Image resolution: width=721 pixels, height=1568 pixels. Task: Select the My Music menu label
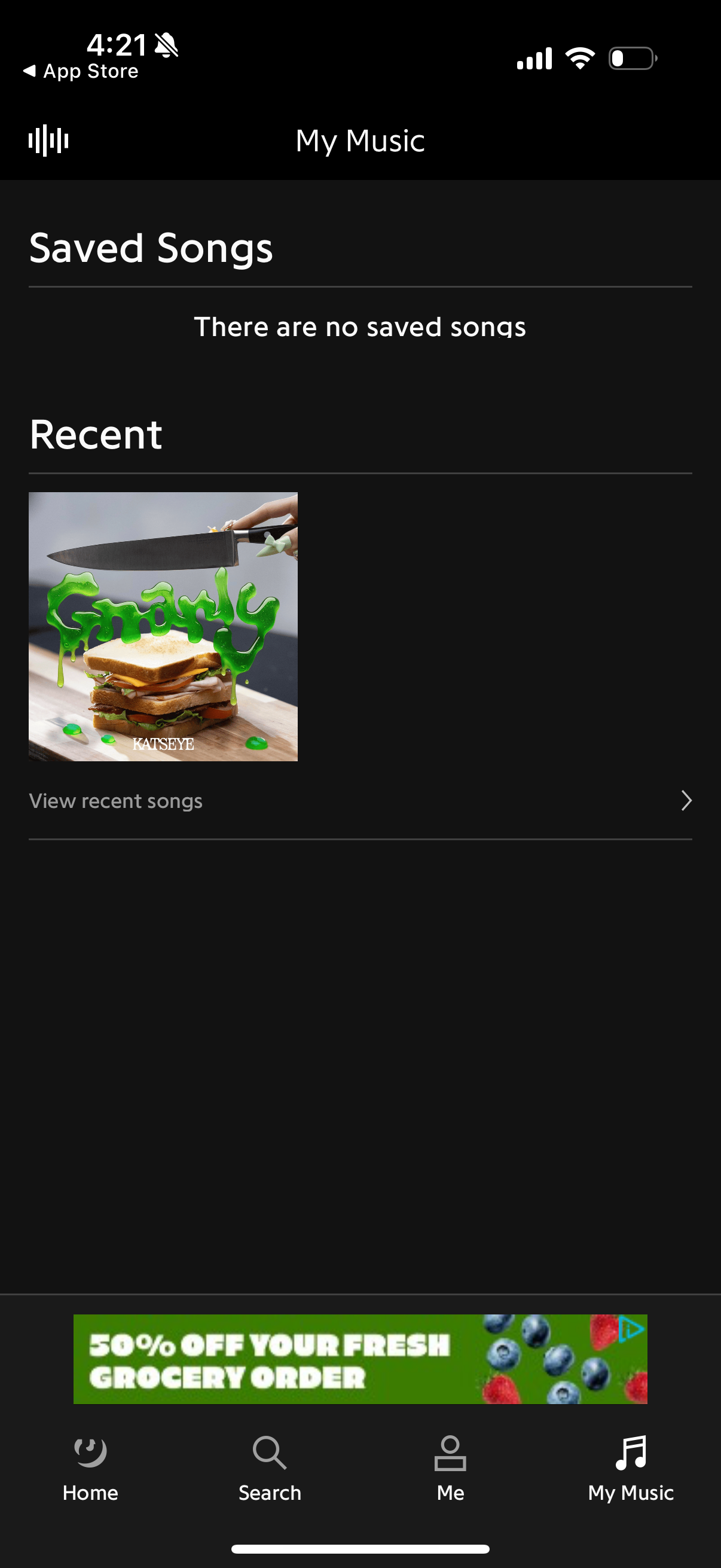coord(631,1493)
